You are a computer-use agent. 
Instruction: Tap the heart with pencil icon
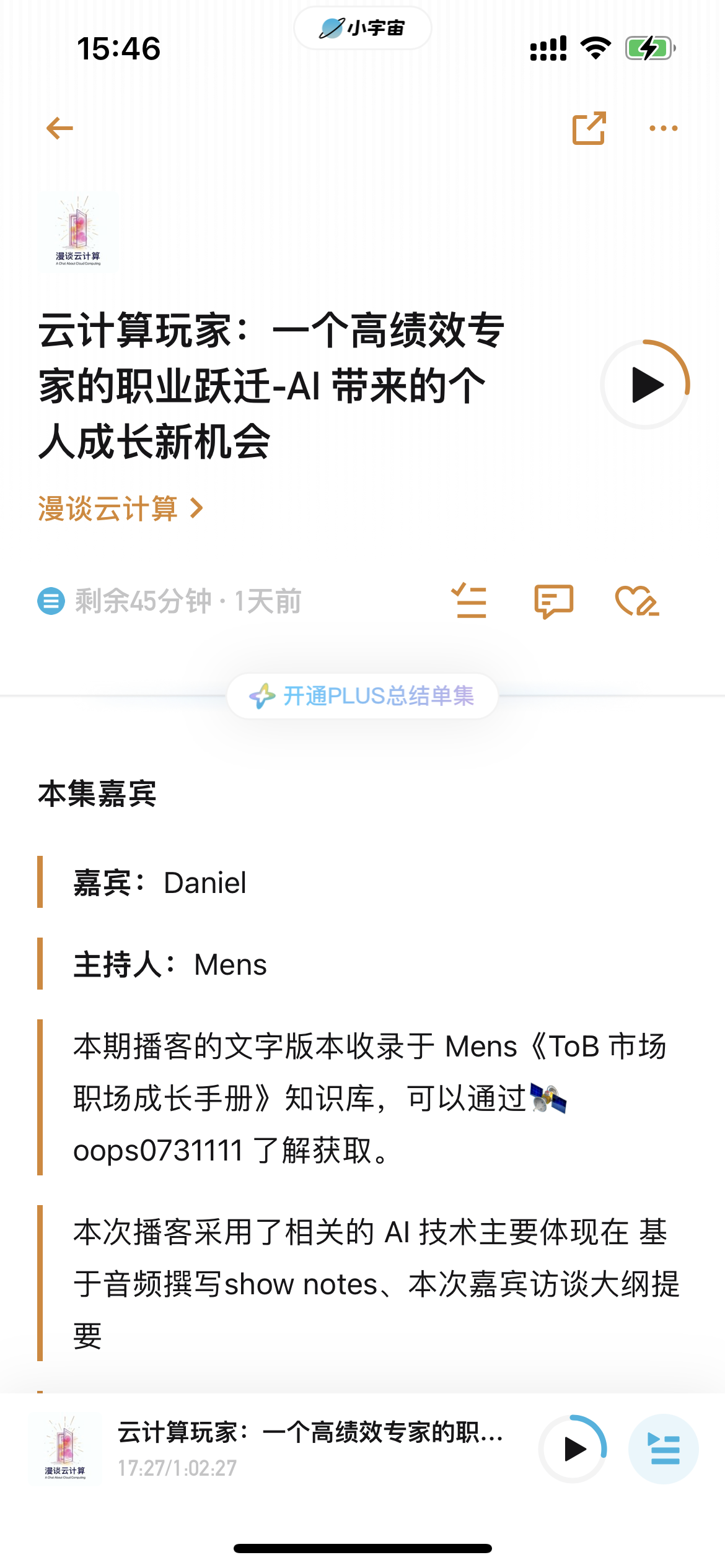click(636, 601)
